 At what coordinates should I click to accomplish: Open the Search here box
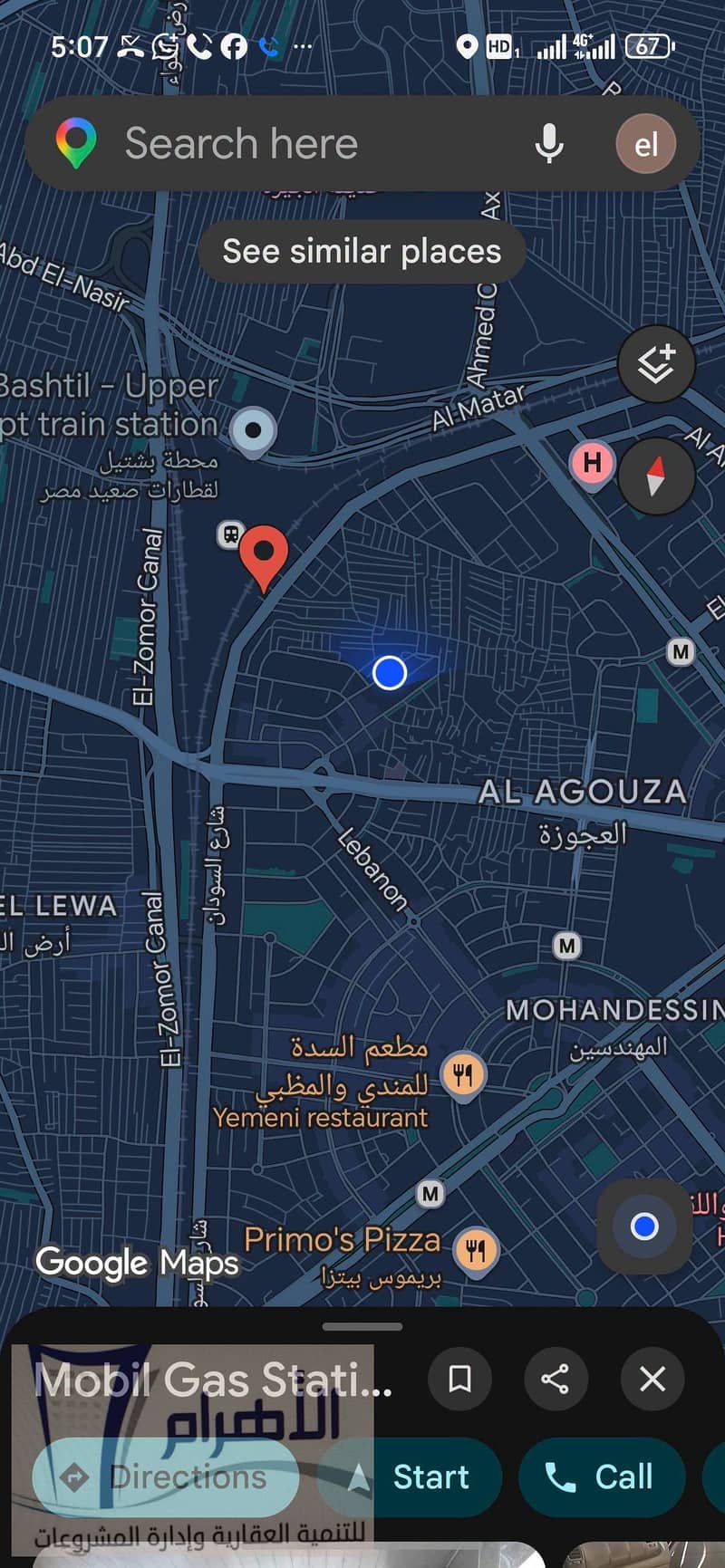pyautogui.click(x=299, y=143)
